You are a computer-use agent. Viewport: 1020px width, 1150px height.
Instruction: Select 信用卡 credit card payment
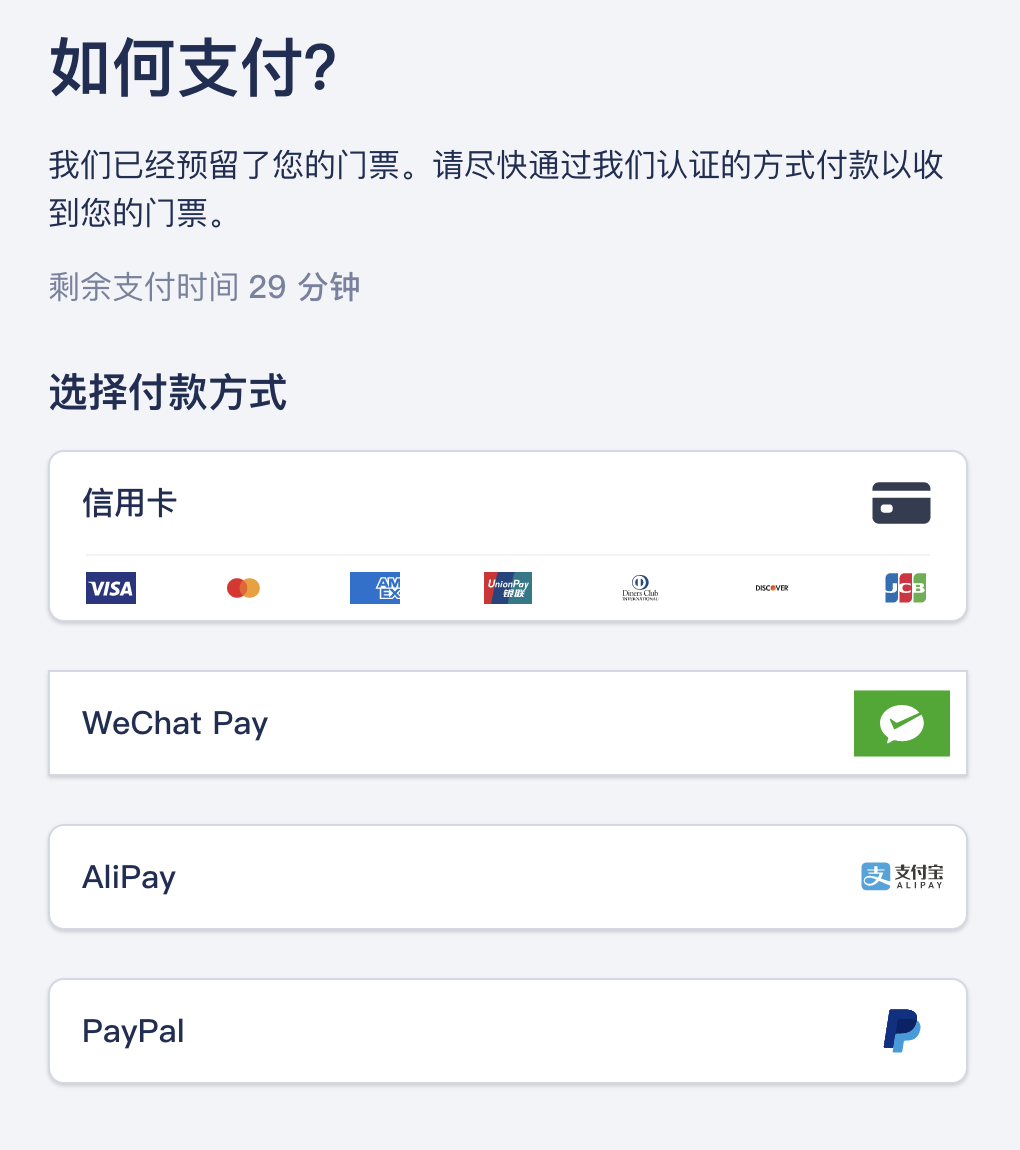(507, 504)
